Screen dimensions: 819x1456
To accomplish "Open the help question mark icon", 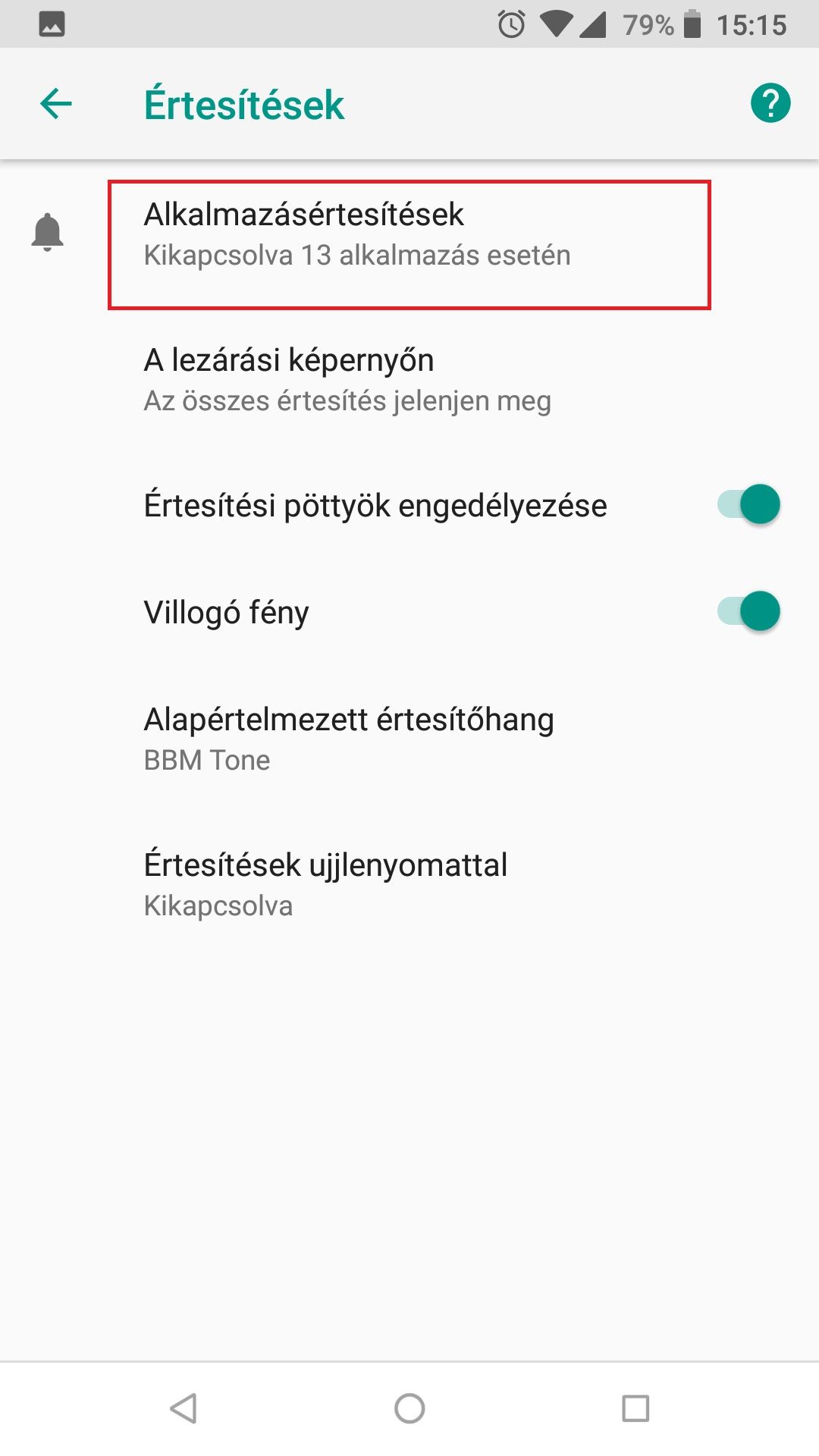I will tap(770, 103).
